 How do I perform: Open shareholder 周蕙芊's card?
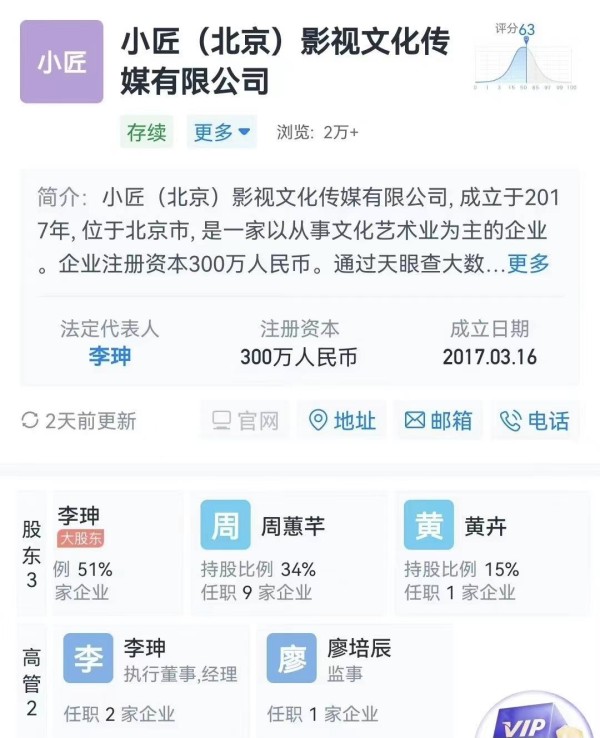291,552
